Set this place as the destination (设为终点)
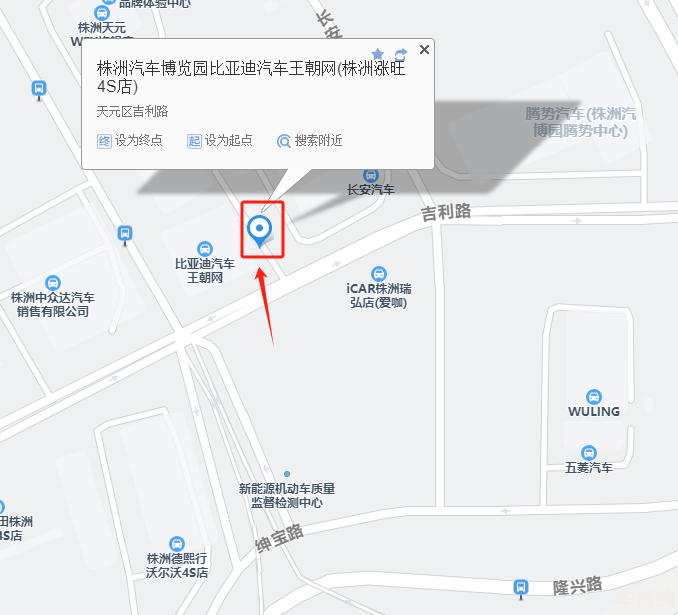The width and height of the screenshot is (678, 615). click(x=130, y=141)
